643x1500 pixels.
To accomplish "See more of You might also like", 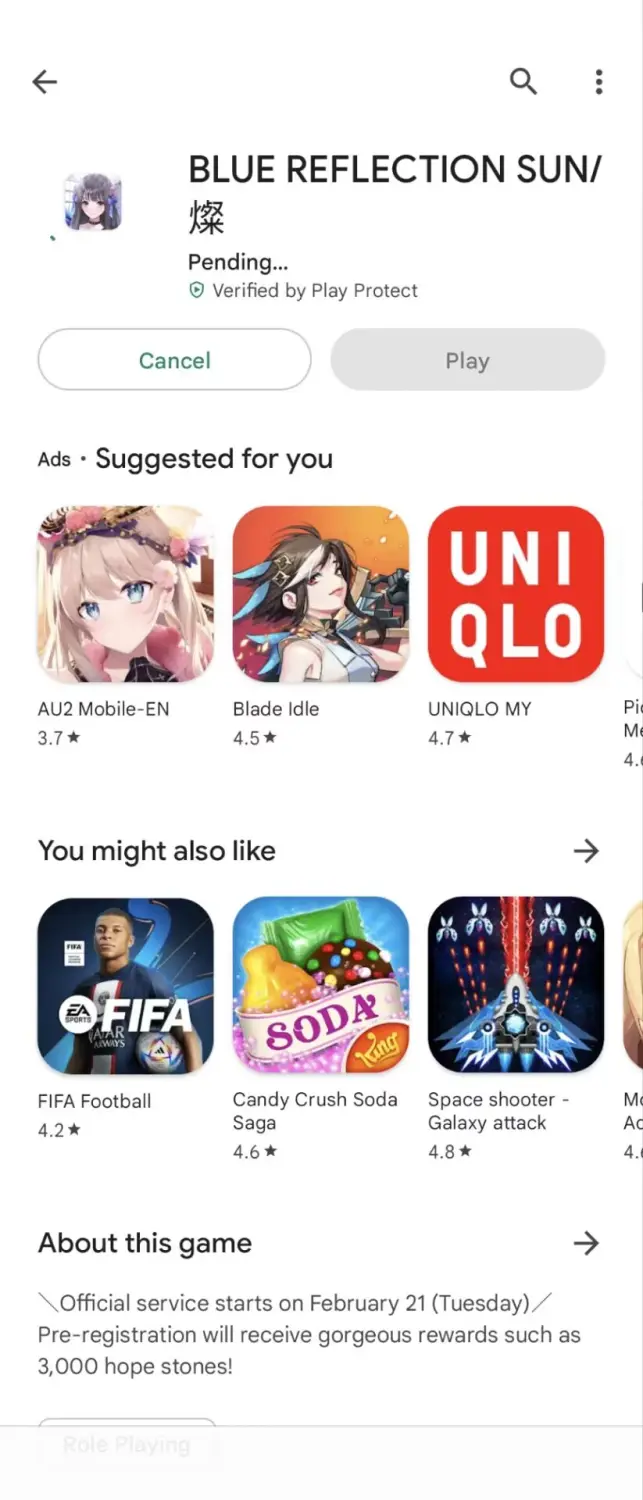I will pos(585,851).
